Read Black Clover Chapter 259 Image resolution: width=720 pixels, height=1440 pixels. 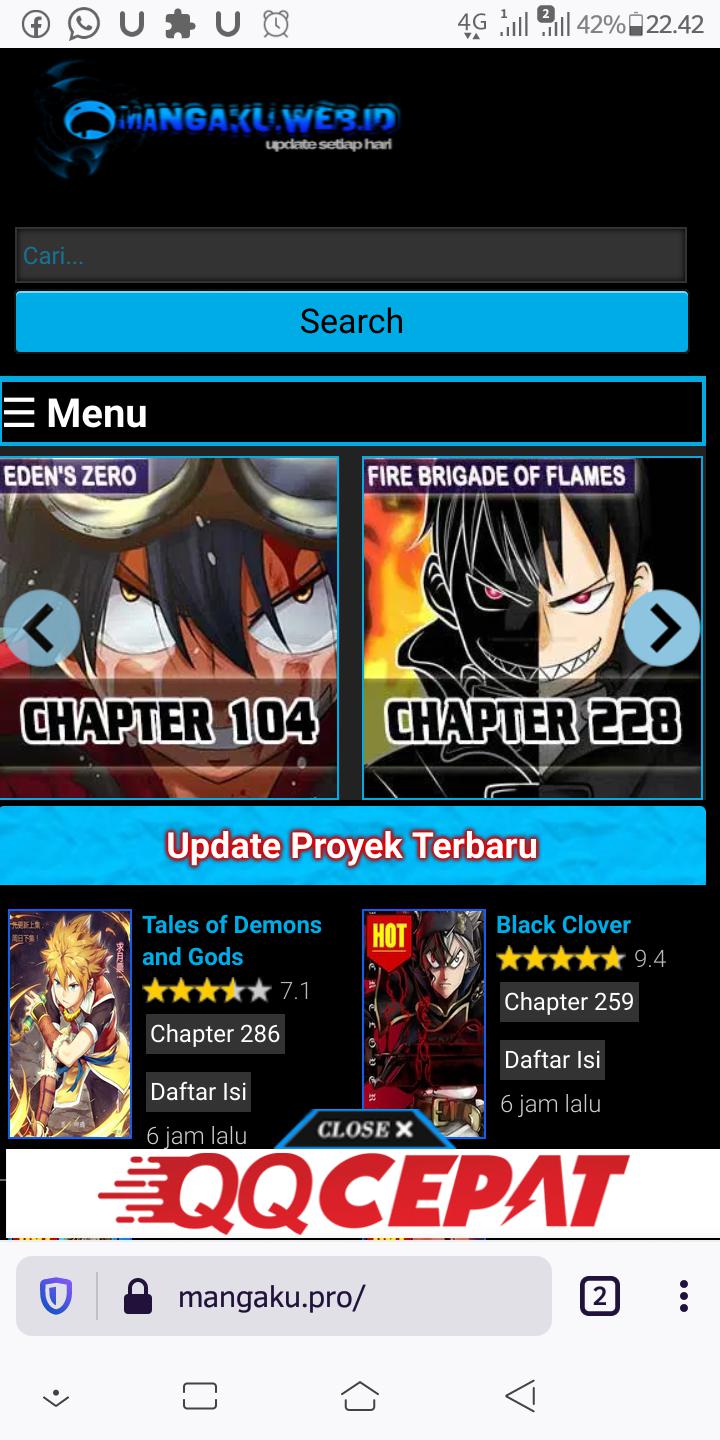point(569,1002)
